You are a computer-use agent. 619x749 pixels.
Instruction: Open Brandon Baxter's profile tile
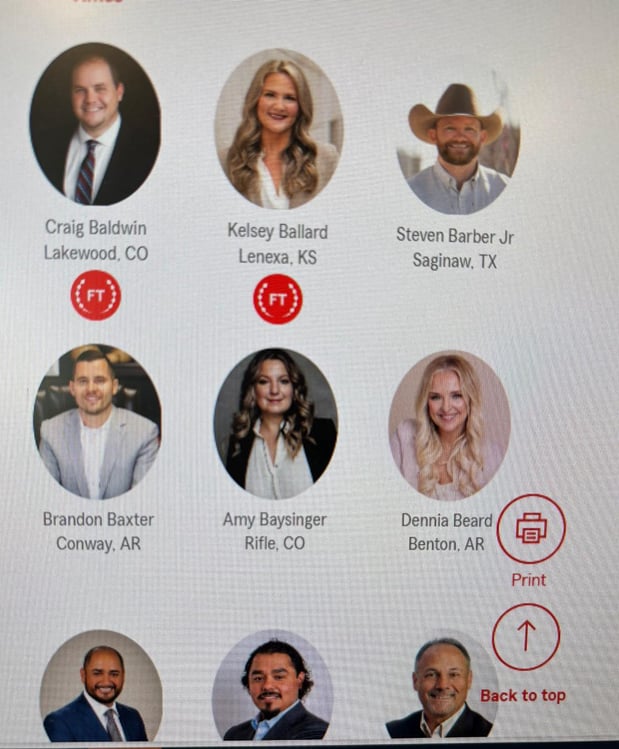pos(96,423)
